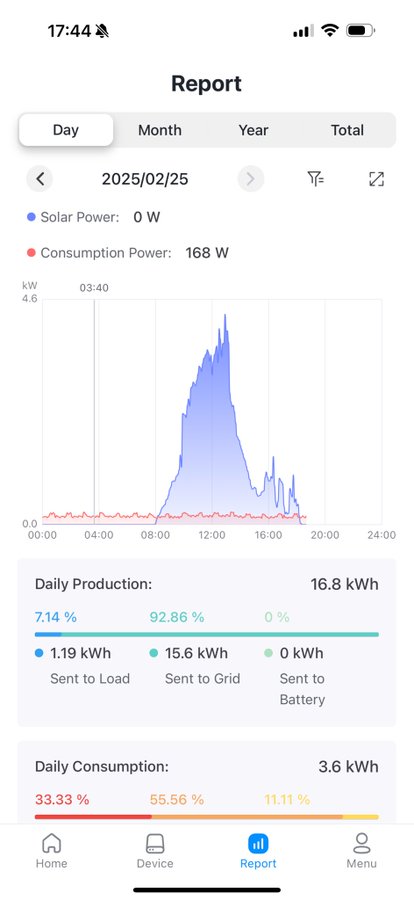Open the Home tab

(x=52, y=851)
